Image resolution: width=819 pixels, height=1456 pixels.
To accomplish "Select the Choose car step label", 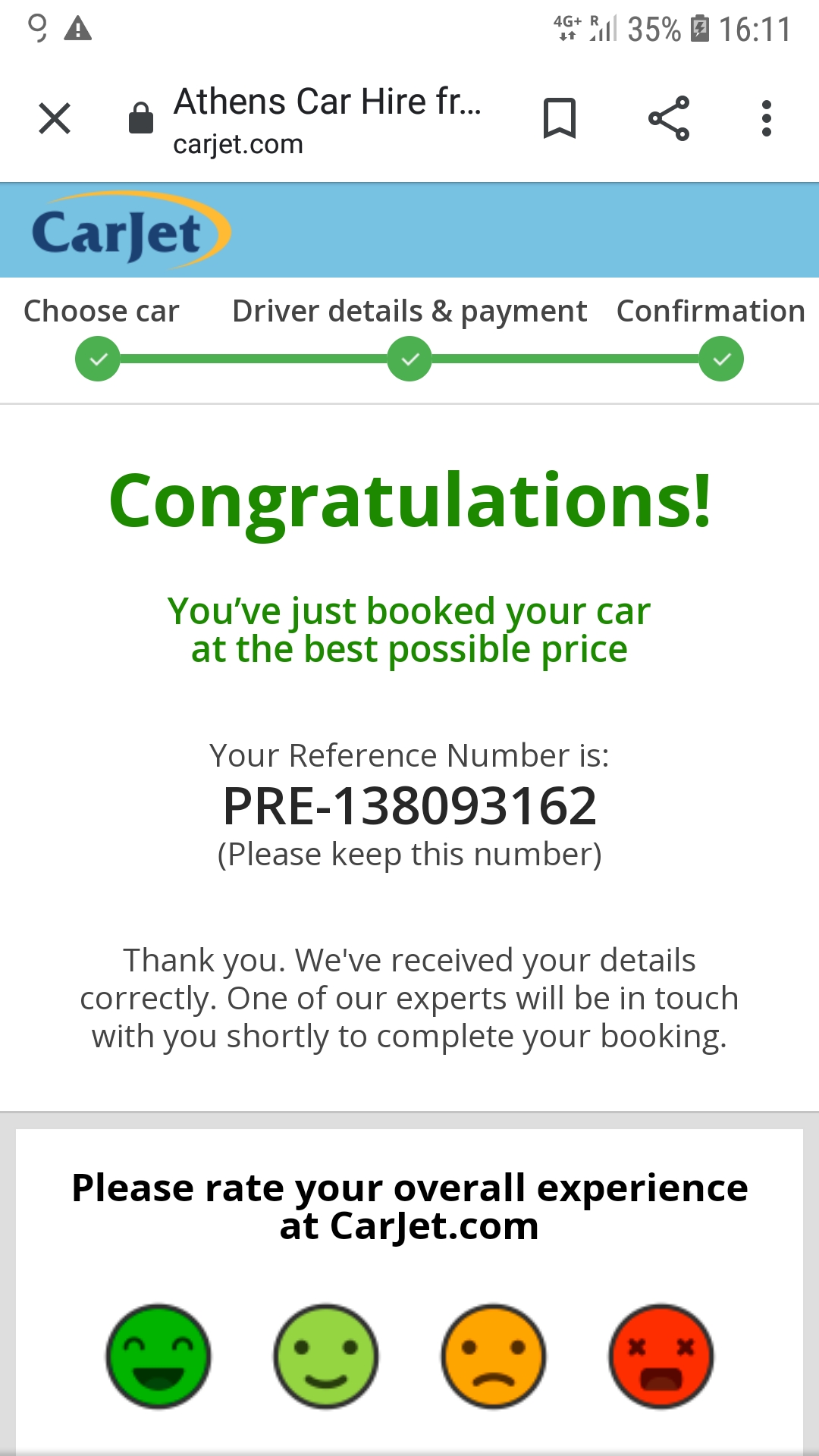I will 102,311.
